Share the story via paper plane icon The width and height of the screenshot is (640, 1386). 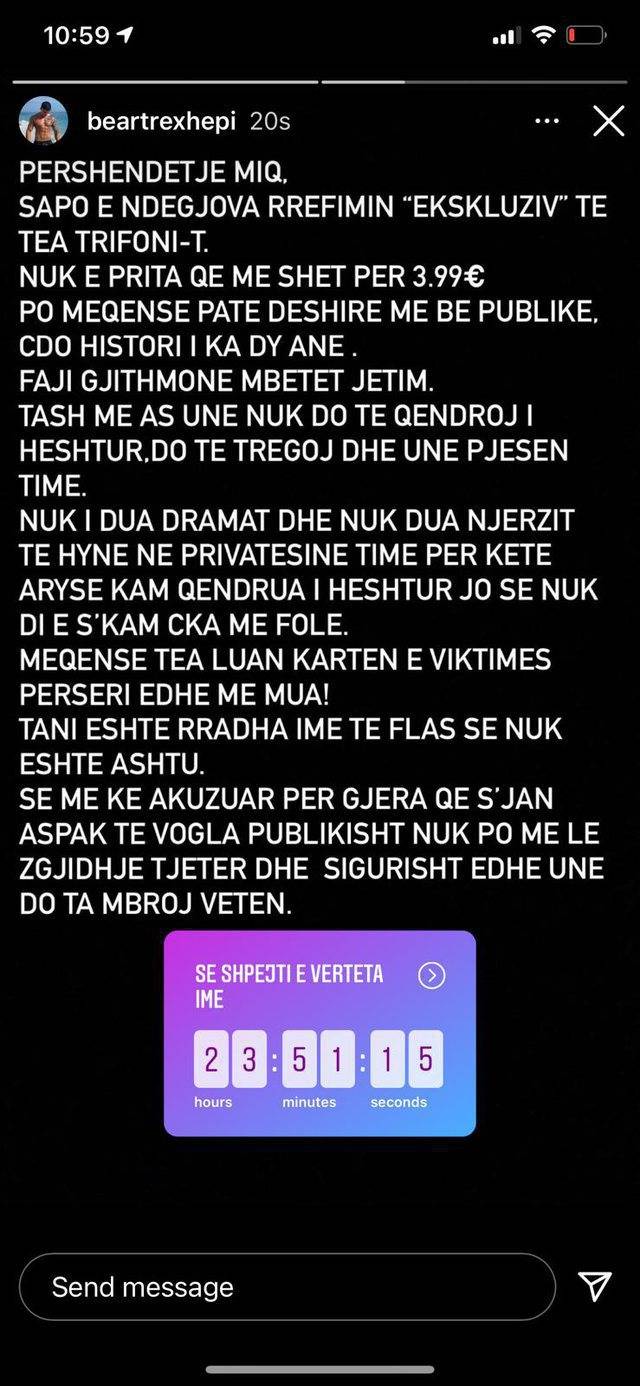pyautogui.click(x=595, y=1286)
